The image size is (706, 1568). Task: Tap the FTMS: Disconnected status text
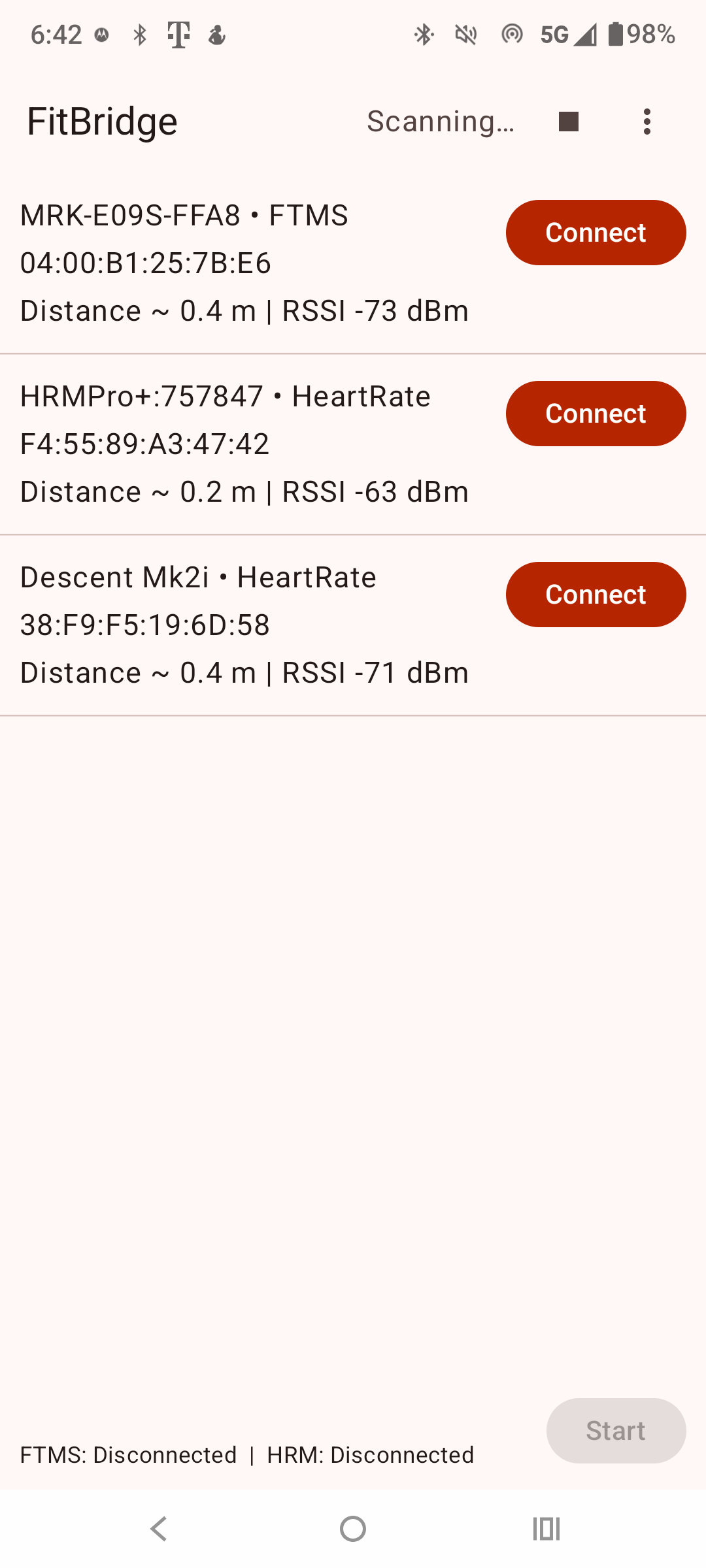pos(128,1454)
